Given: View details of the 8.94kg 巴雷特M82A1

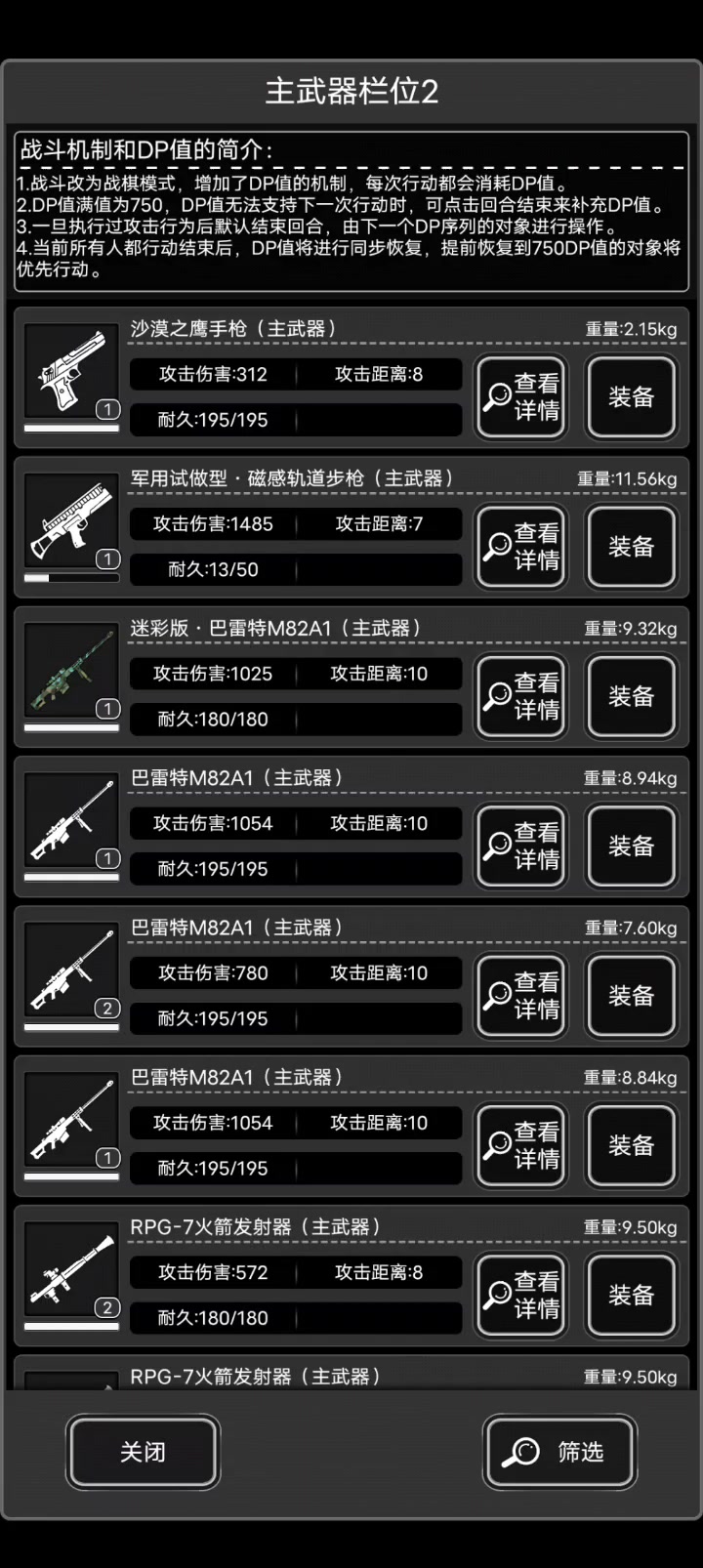Looking at the screenshot, I should (521, 846).
